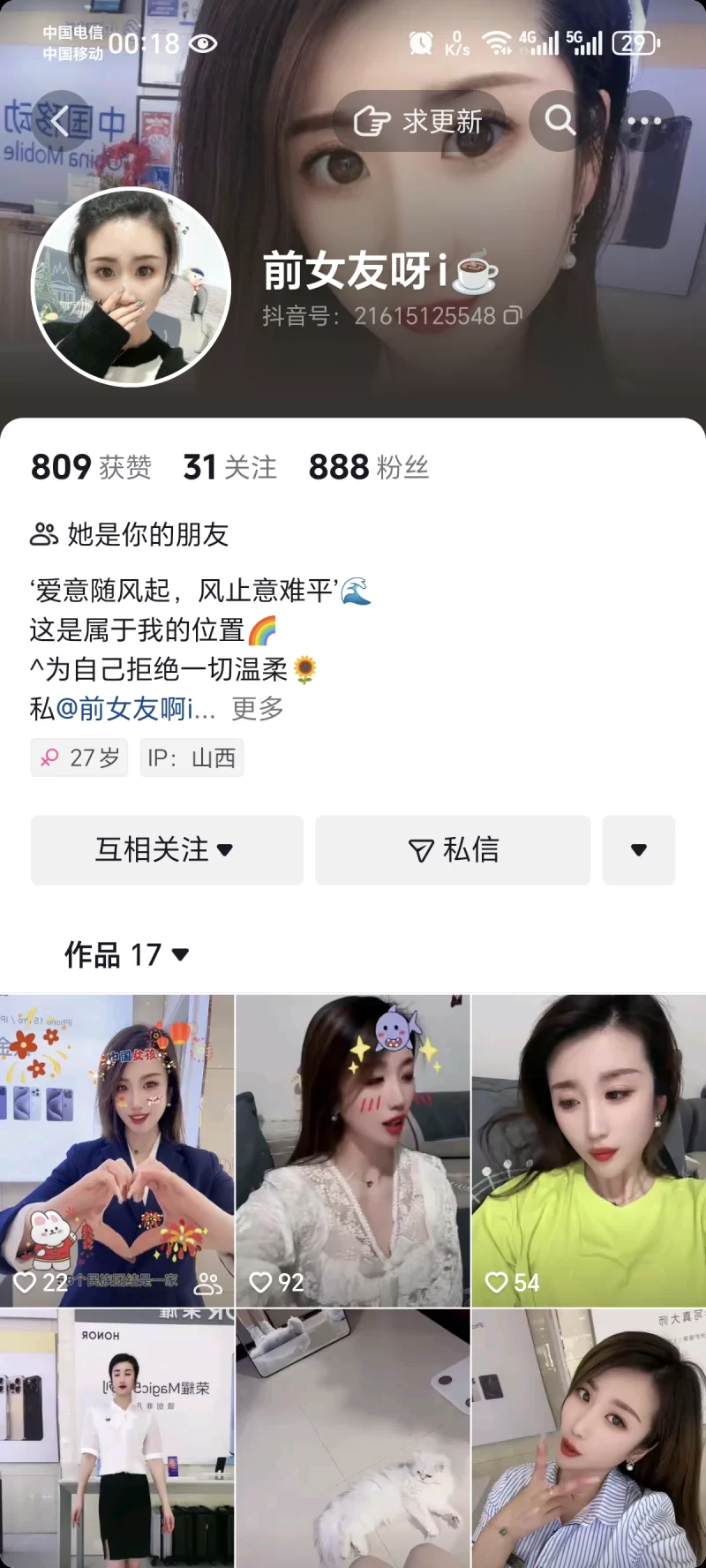Copy the Douyin ID number

click(513, 315)
